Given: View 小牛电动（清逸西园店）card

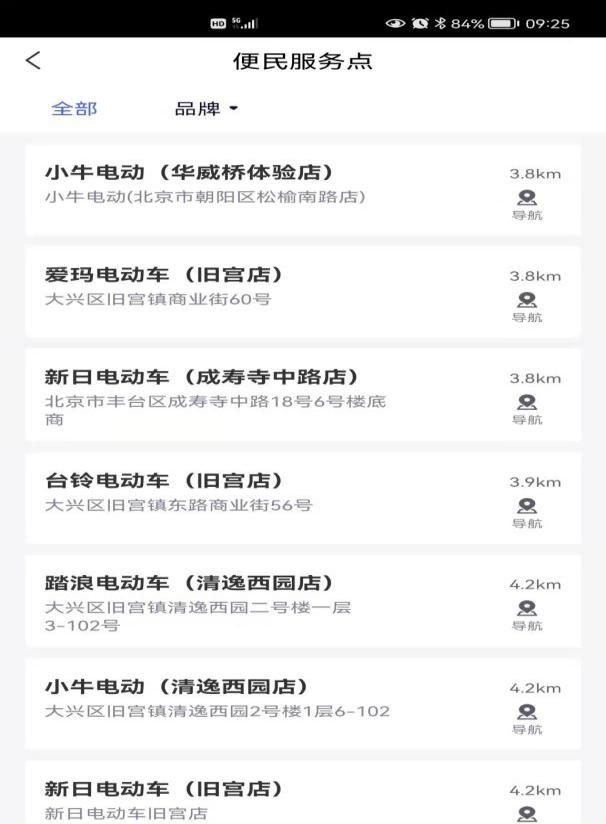Looking at the screenshot, I should click(240, 699).
